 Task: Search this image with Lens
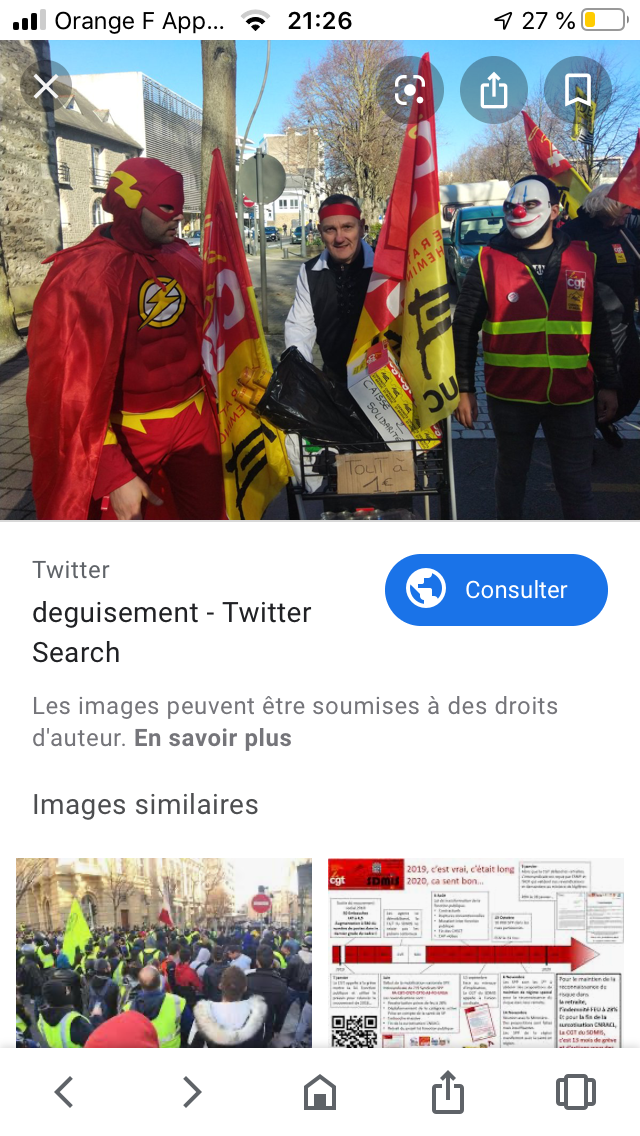(409, 91)
